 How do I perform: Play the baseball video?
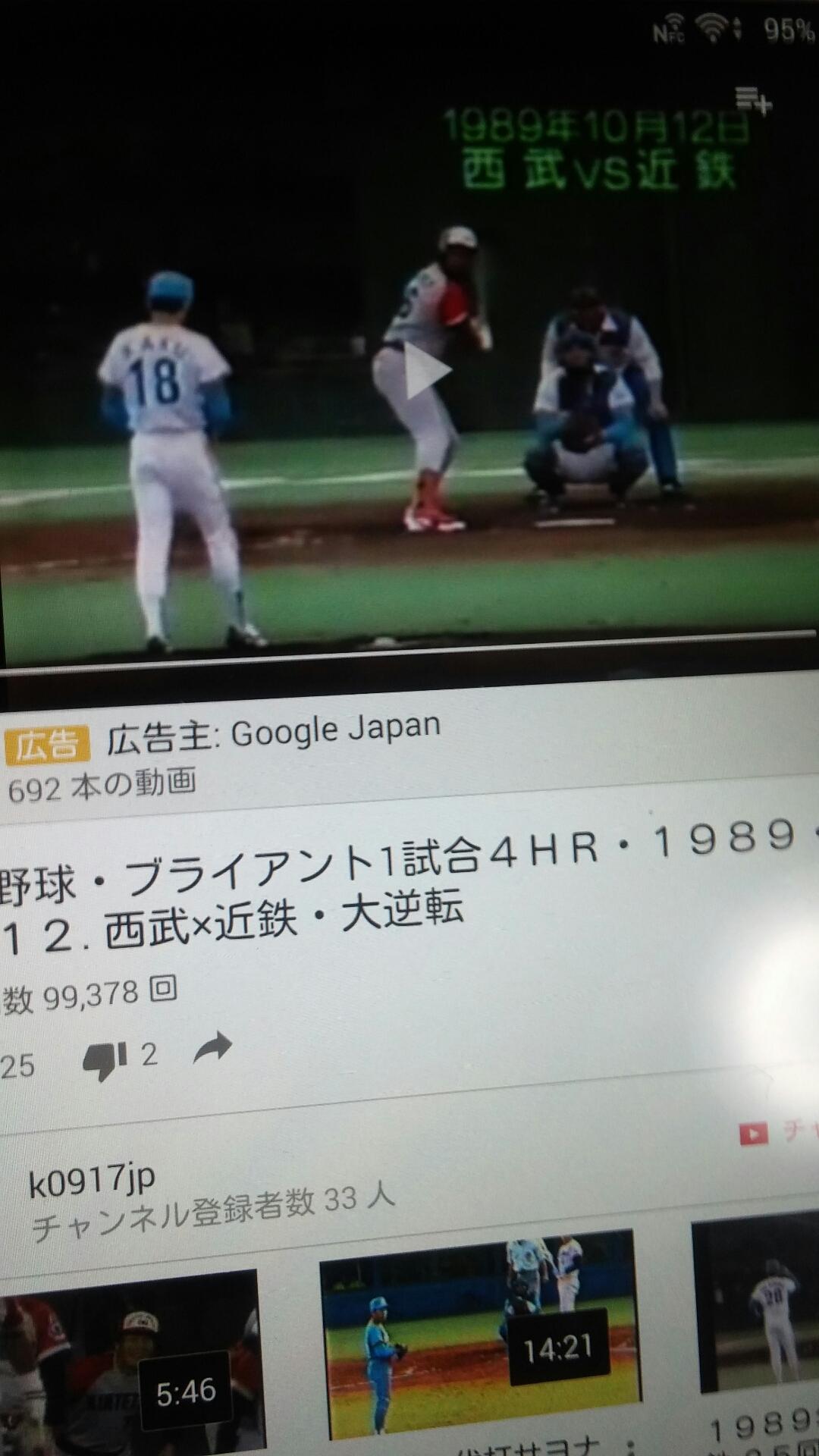pyautogui.click(x=427, y=371)
